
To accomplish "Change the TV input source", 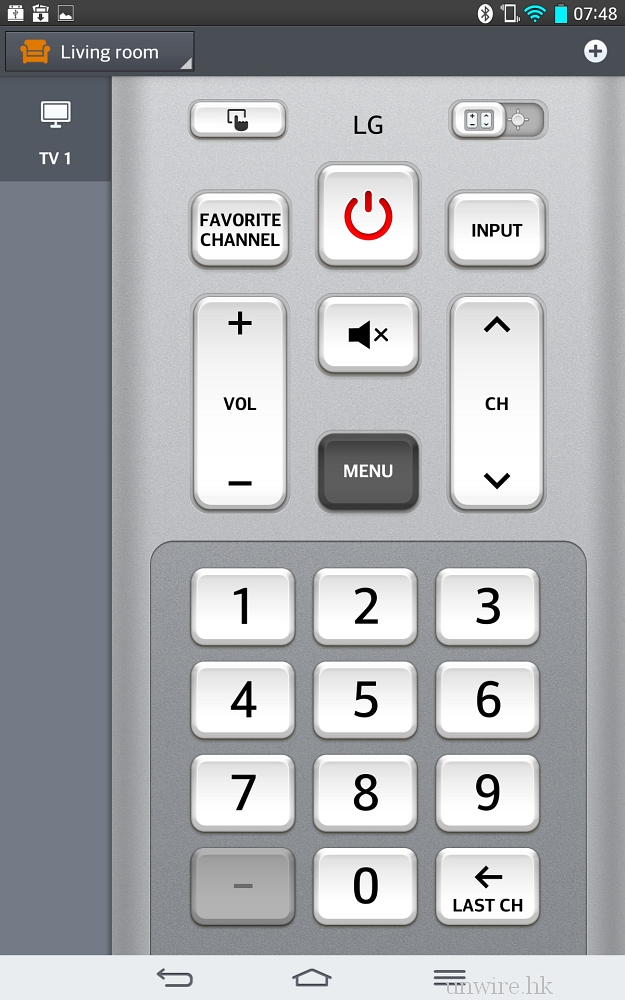I will (496, 230).
